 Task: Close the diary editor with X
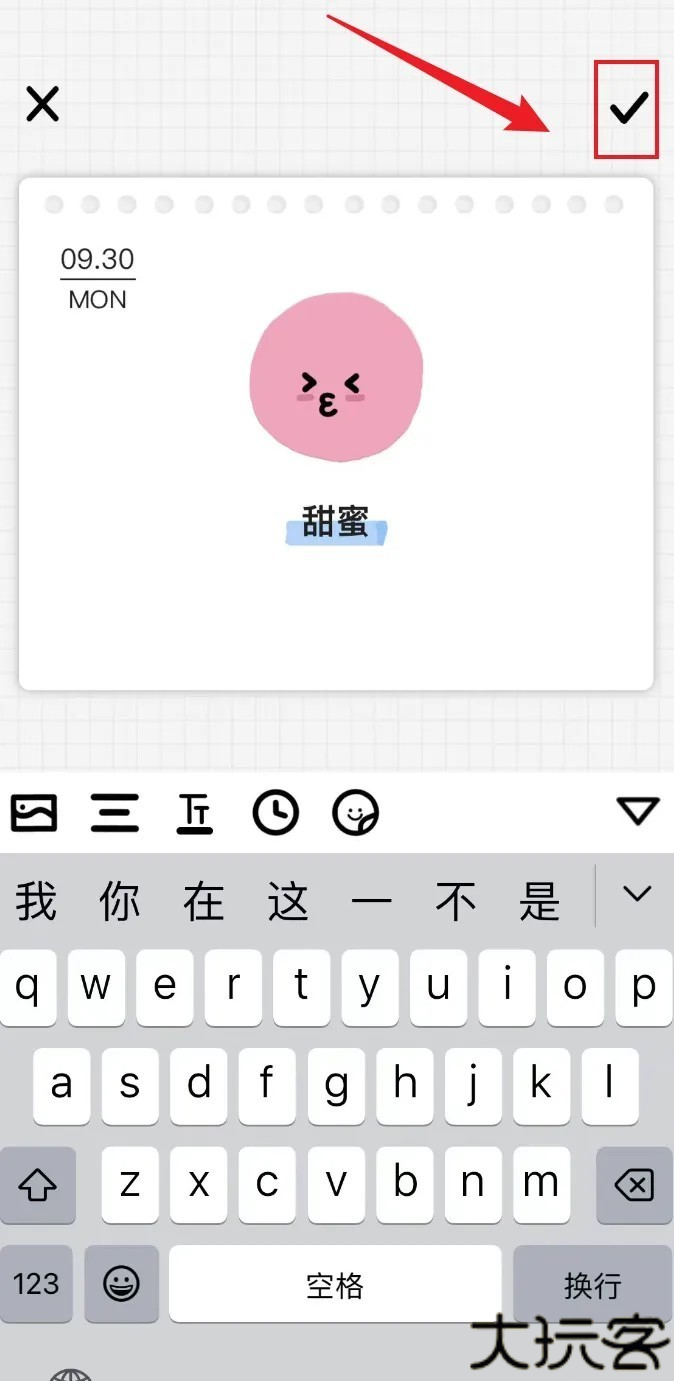43,104
